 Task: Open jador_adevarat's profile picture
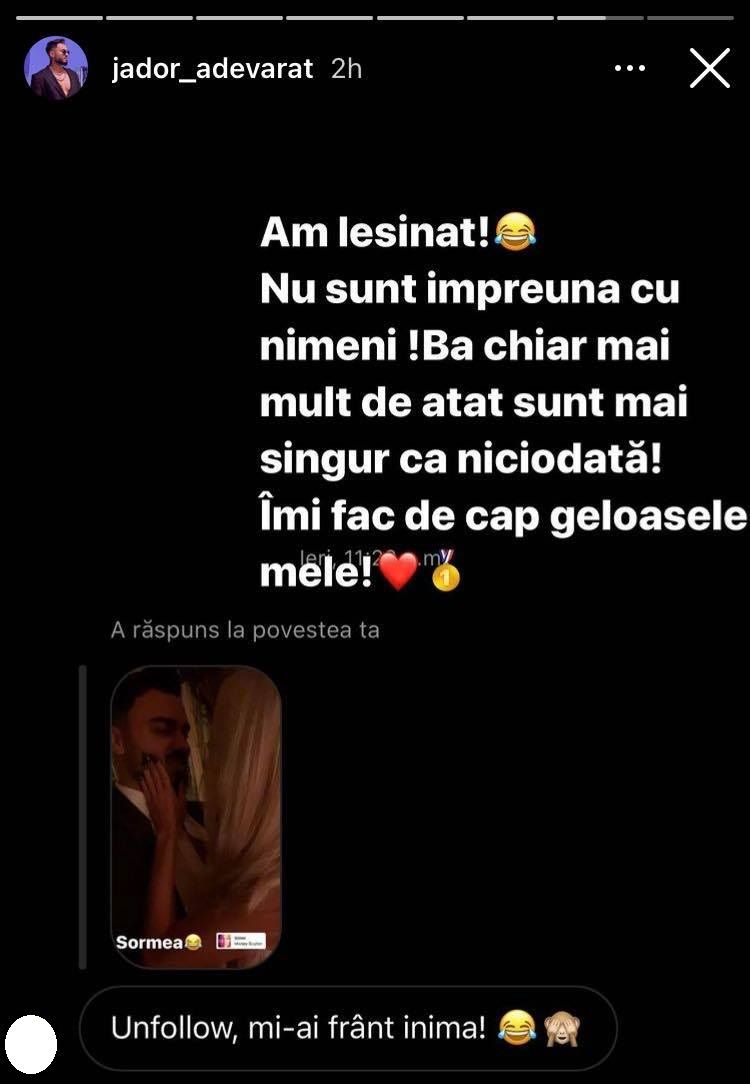[x=56, y=69]
